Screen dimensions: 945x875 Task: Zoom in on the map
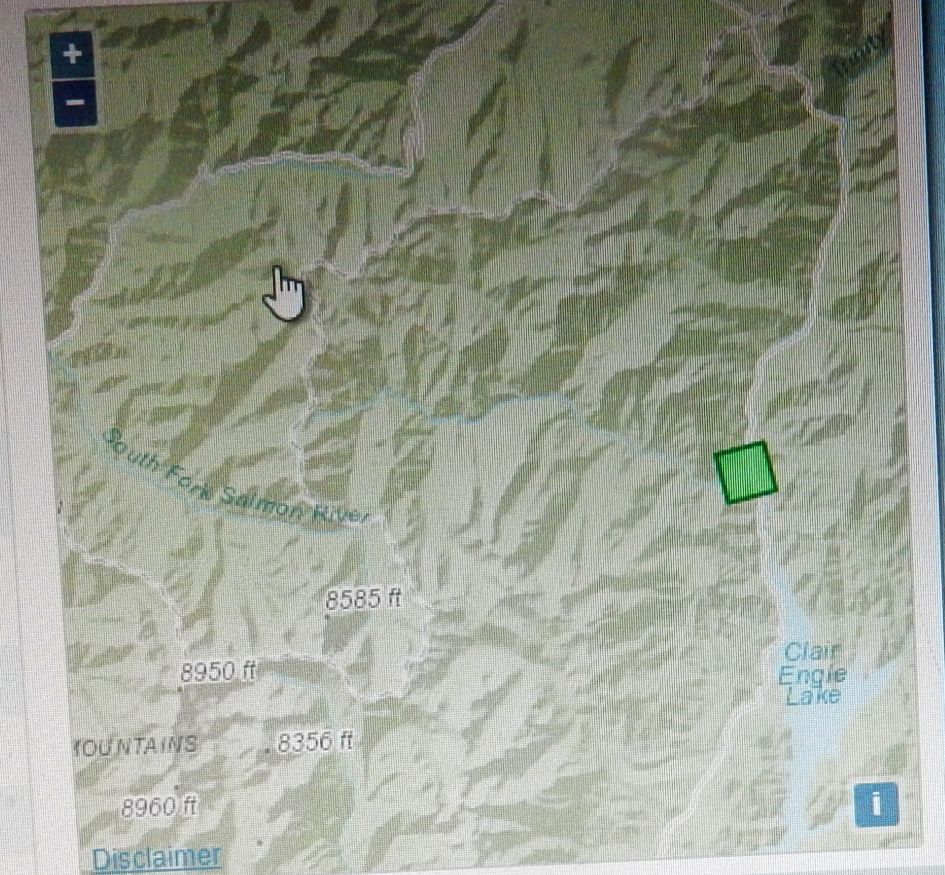click(73, 55)
